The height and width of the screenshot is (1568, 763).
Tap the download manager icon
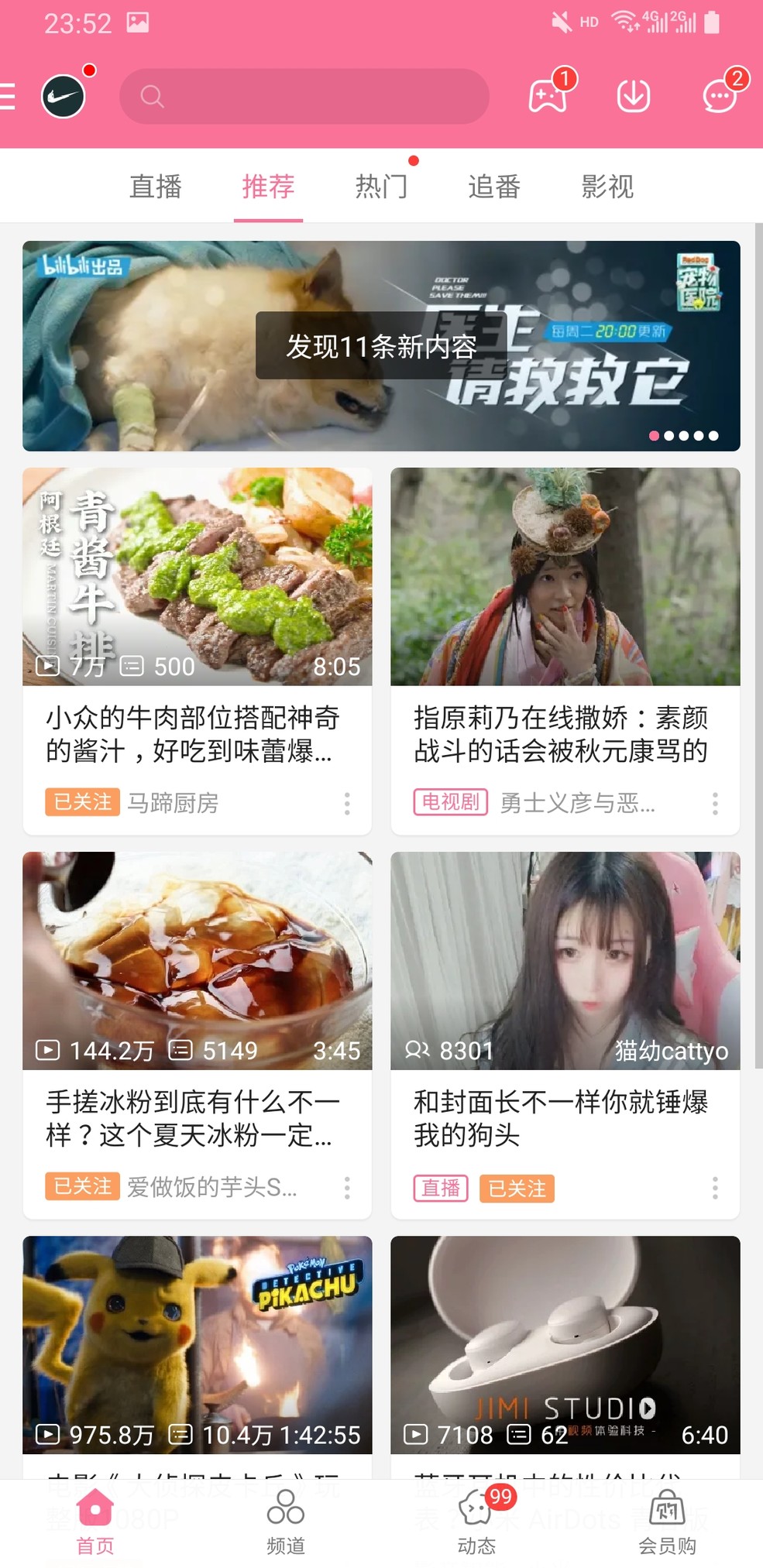pyautogui.click(x=634, y=94)
